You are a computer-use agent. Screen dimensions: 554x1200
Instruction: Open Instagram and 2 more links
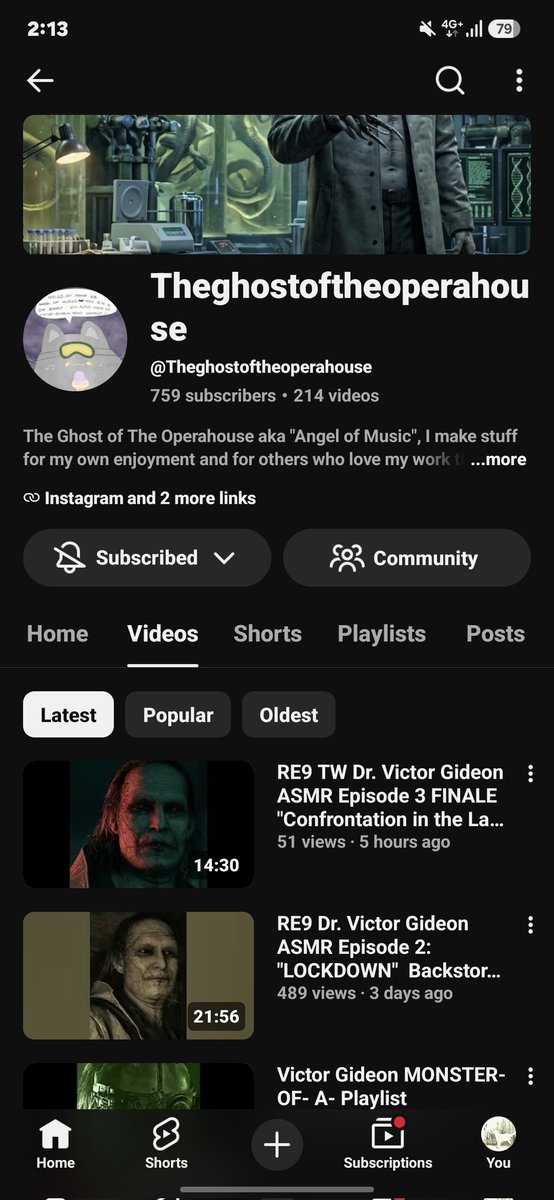(x=139, y=498)
